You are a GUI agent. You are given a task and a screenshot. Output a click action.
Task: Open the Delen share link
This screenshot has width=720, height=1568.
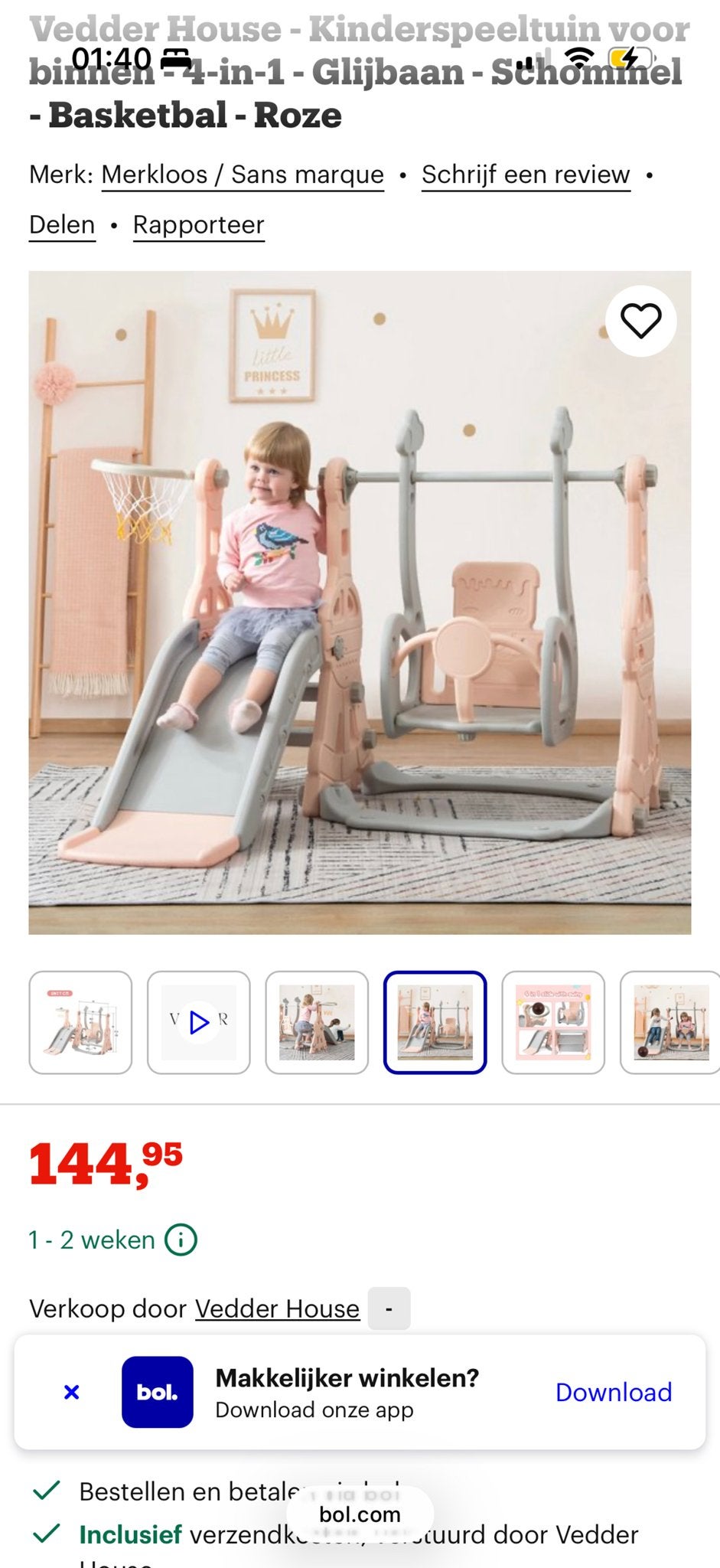[x=62, y=225]
